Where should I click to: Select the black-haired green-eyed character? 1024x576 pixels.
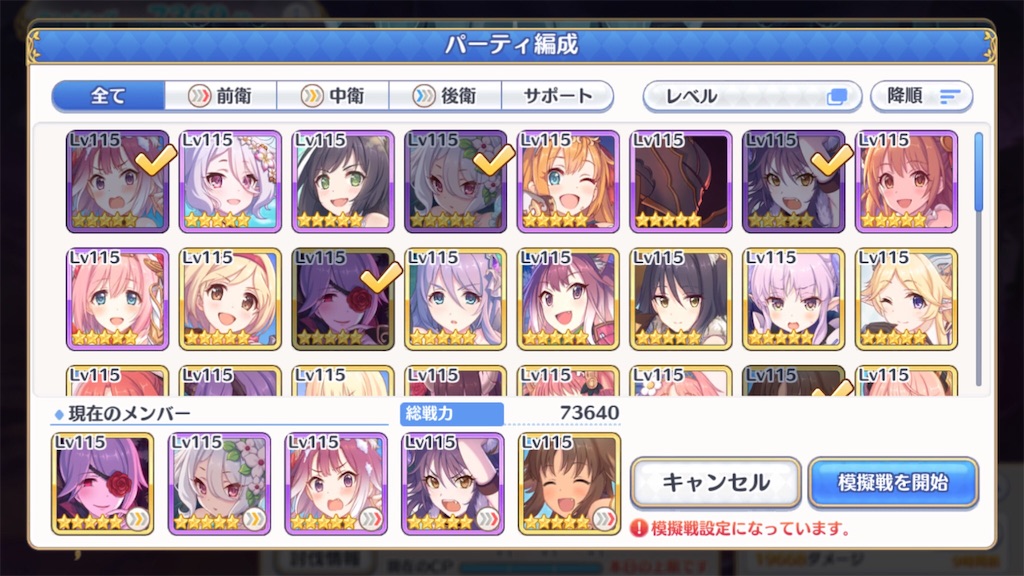click(342, 181)
